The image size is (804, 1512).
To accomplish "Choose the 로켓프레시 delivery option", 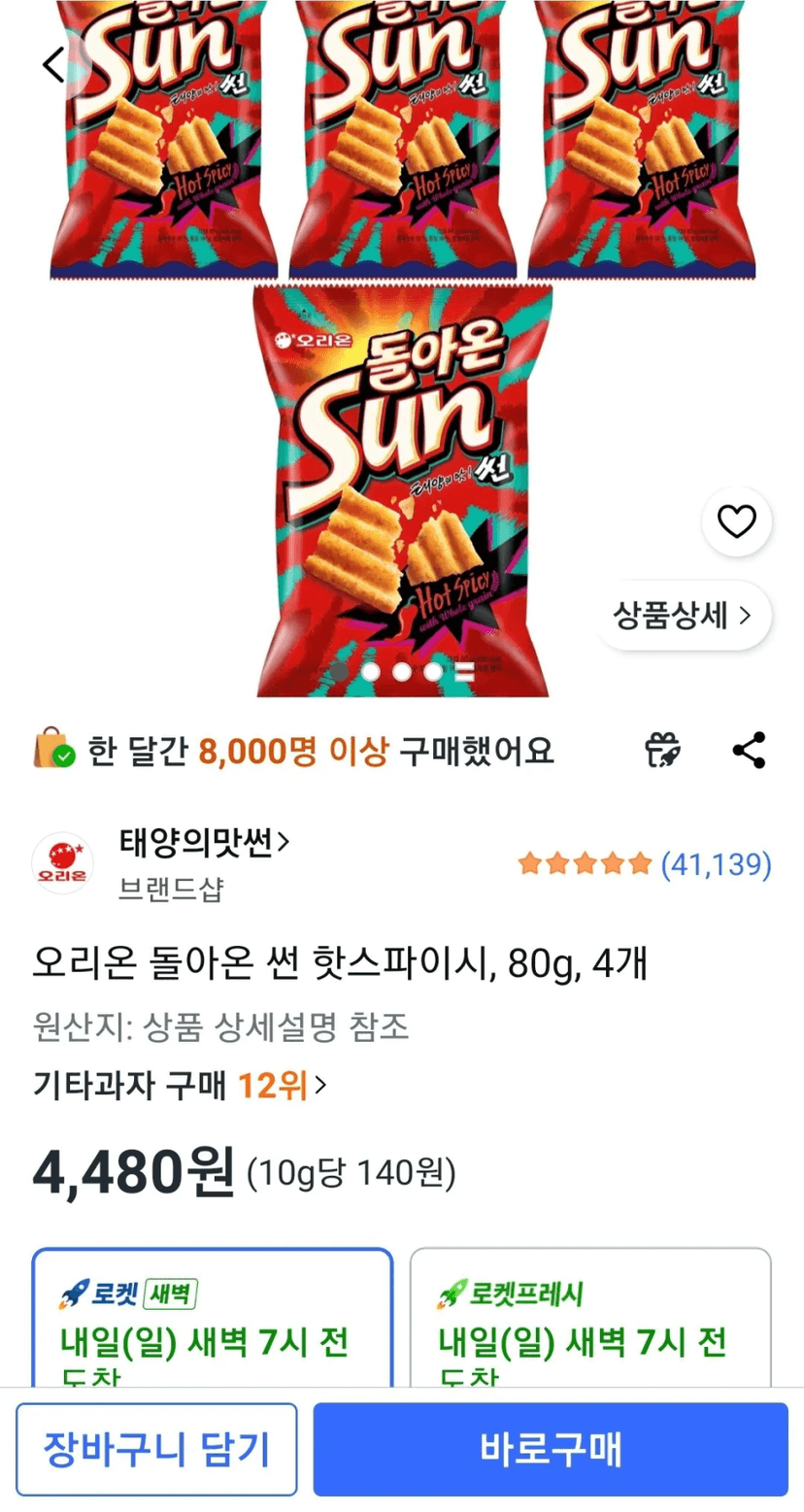I will point(590,1317).
